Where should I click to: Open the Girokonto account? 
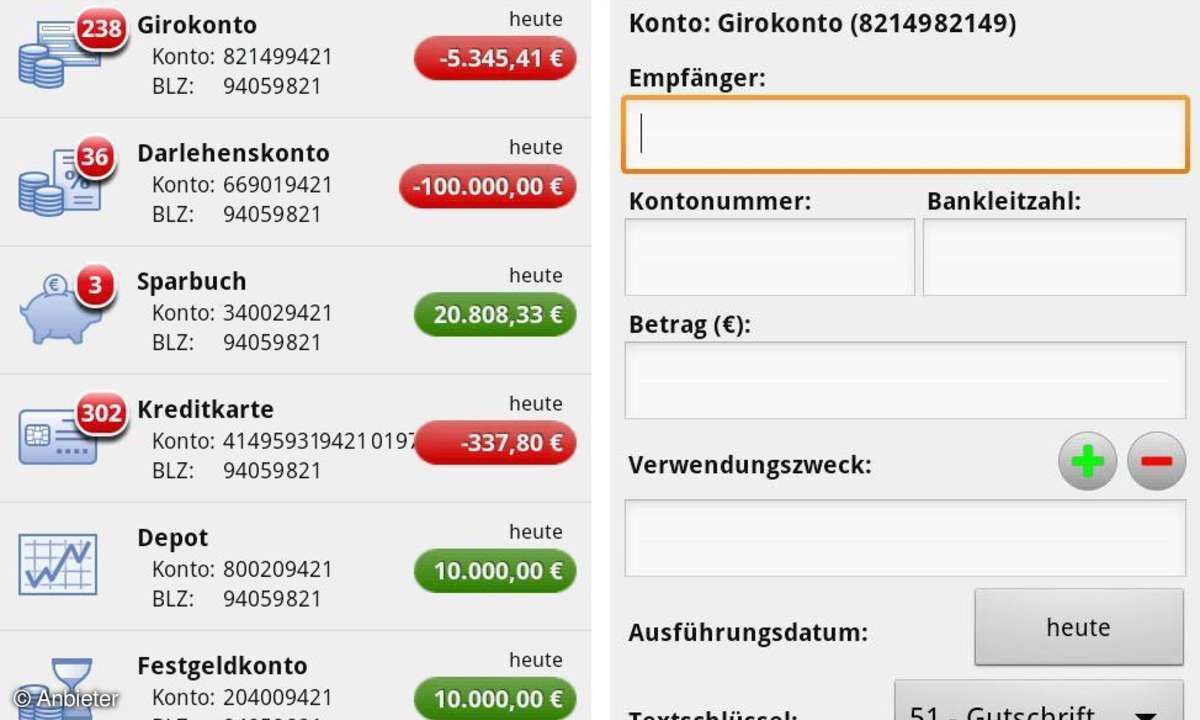click(295, 56)
